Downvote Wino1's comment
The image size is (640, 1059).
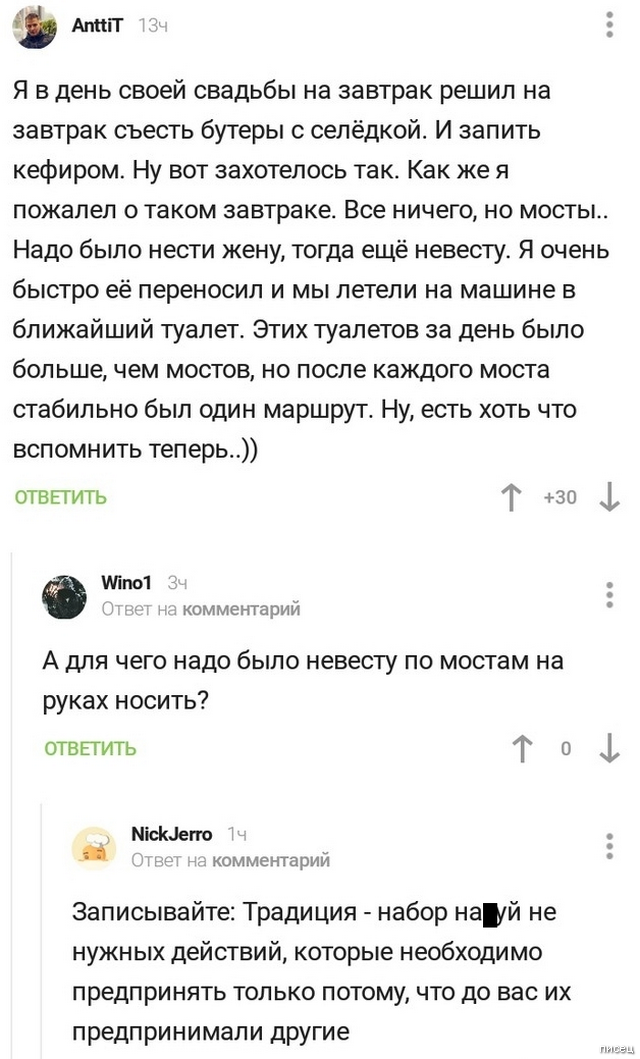[x=610, y=748]
